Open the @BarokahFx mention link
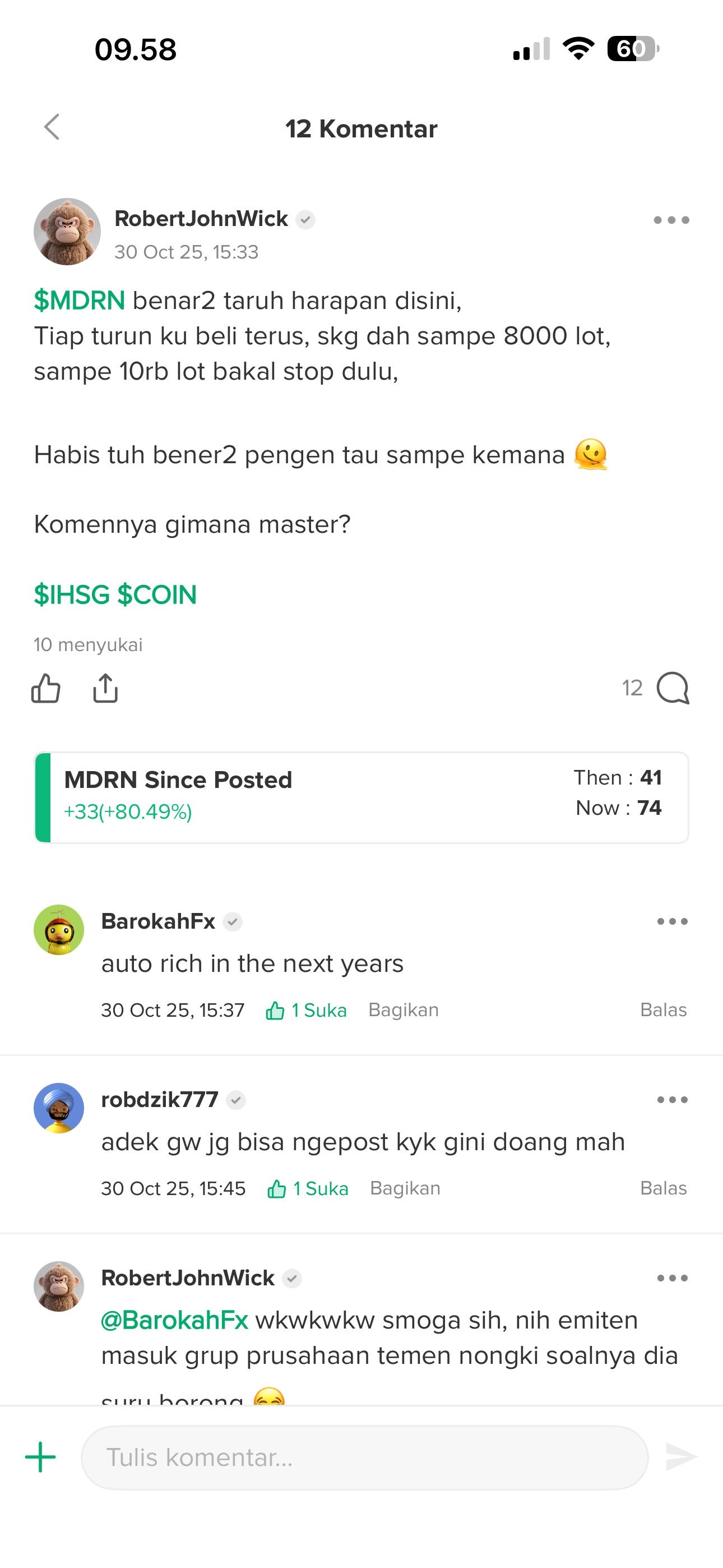This screenshot has width=723, height=1568. pos(175,1321)
